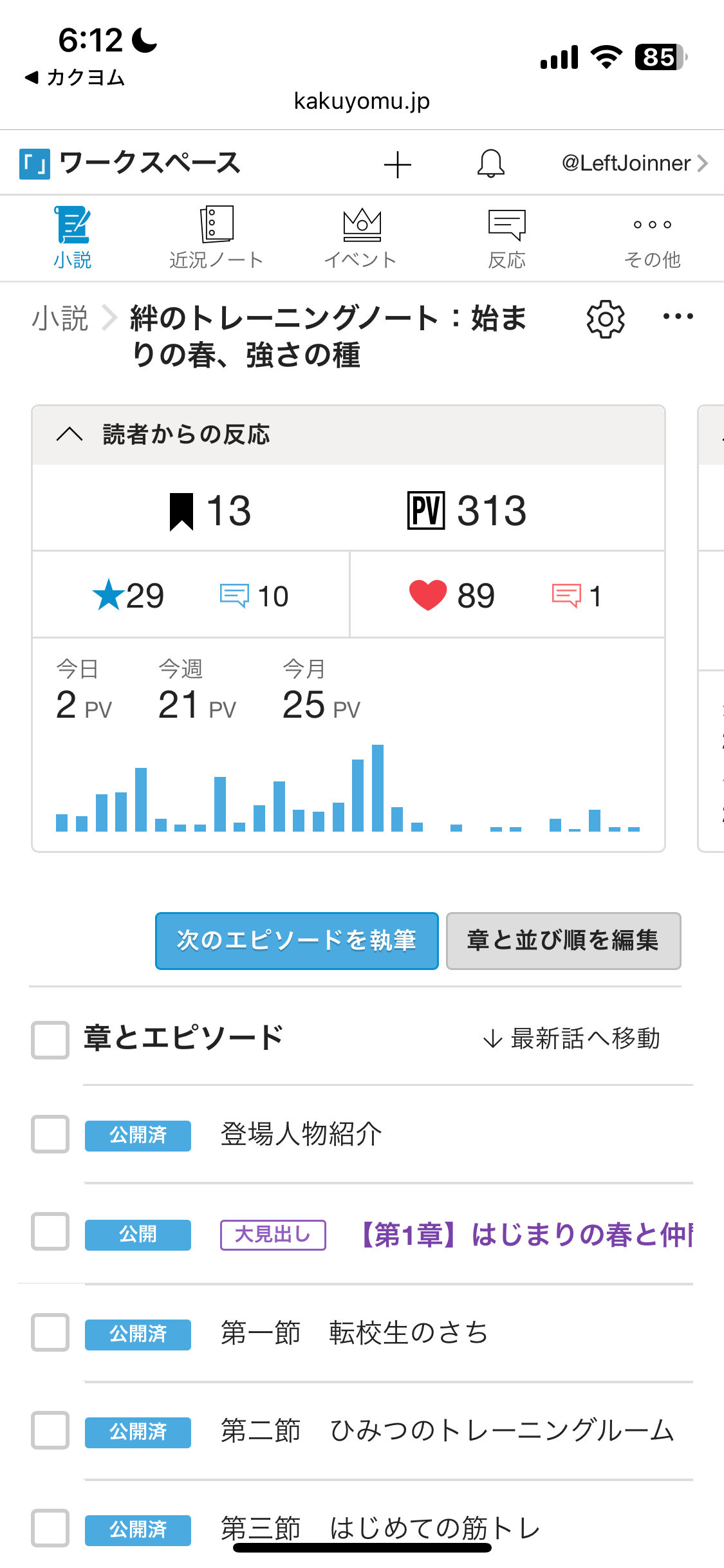Select checkbox for 第一節 転校生のさち
Viewport: 724px width, 1568px height.
(50, 1332)
